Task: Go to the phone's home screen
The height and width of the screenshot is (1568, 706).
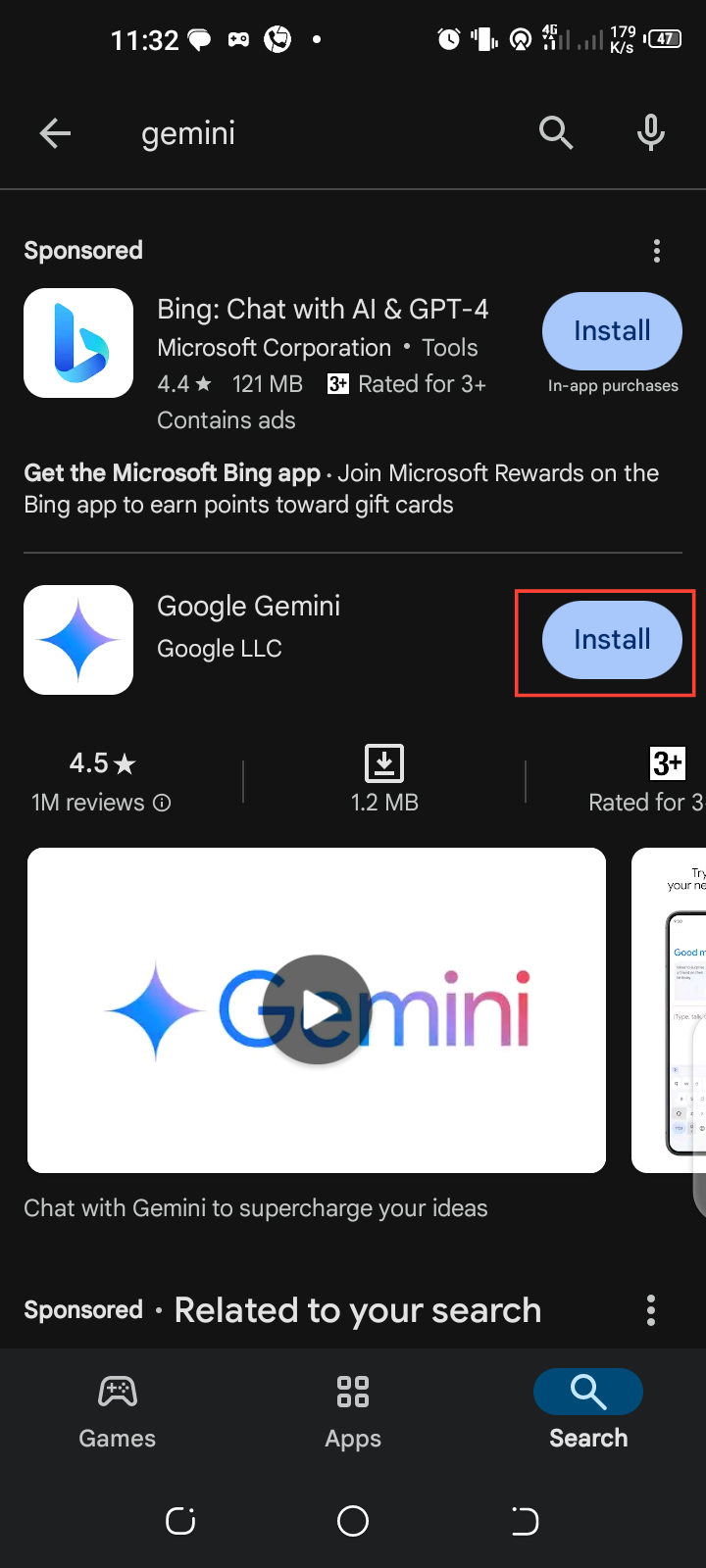Action: 353,1521
